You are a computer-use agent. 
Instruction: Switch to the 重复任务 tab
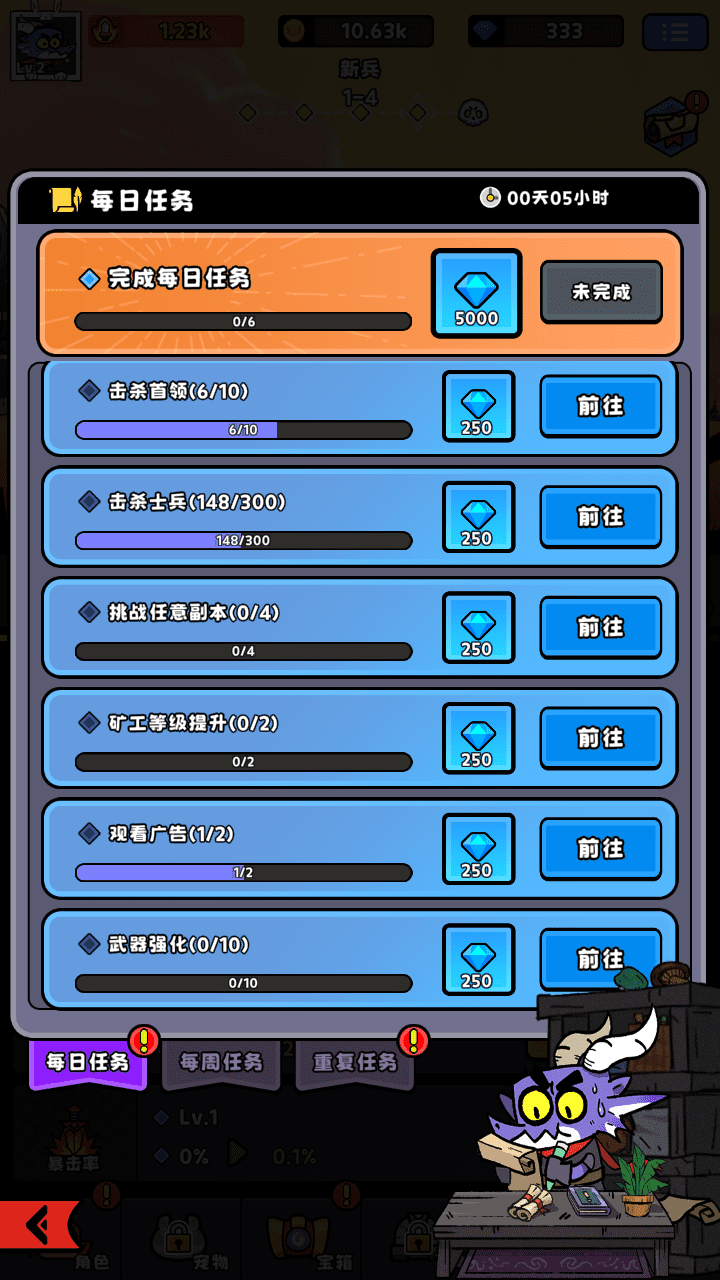pos(355,1062)
